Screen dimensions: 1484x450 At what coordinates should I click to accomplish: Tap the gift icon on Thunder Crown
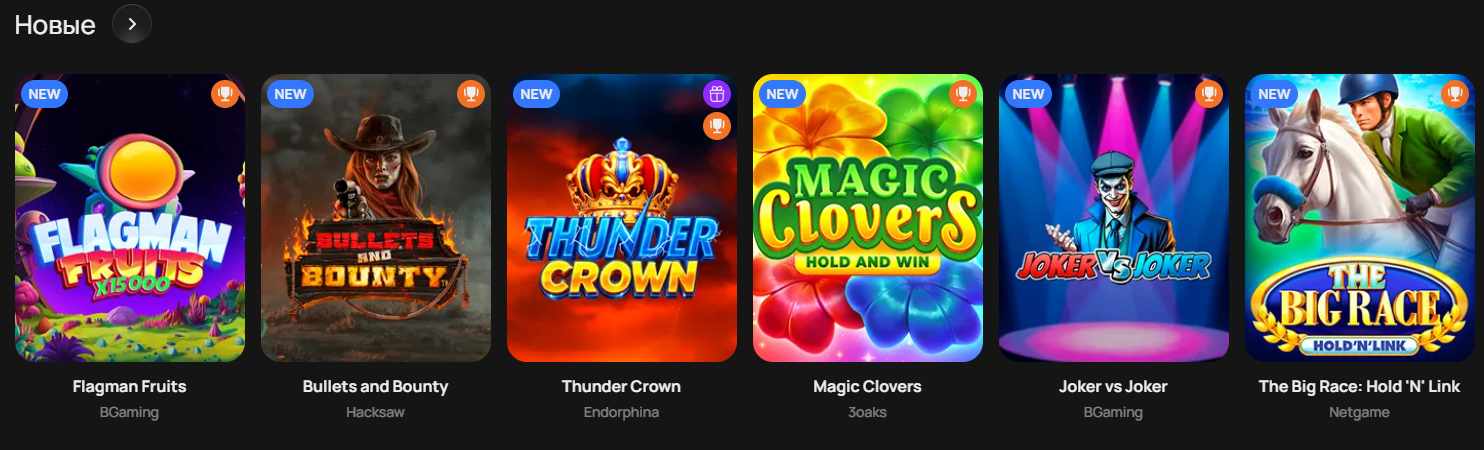click(717, 94)
